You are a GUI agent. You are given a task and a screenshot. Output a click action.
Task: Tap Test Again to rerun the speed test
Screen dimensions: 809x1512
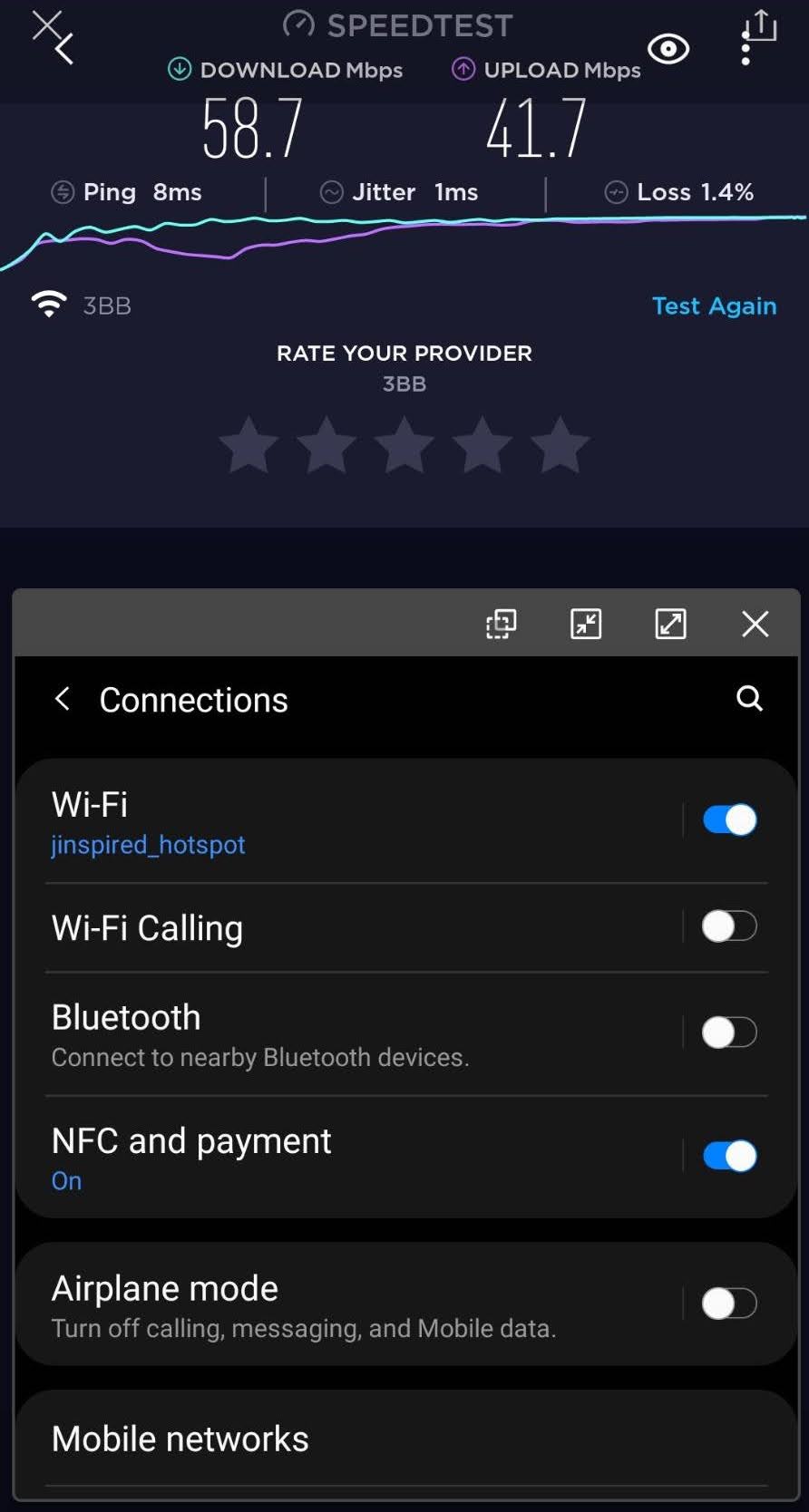coord(714,306)
